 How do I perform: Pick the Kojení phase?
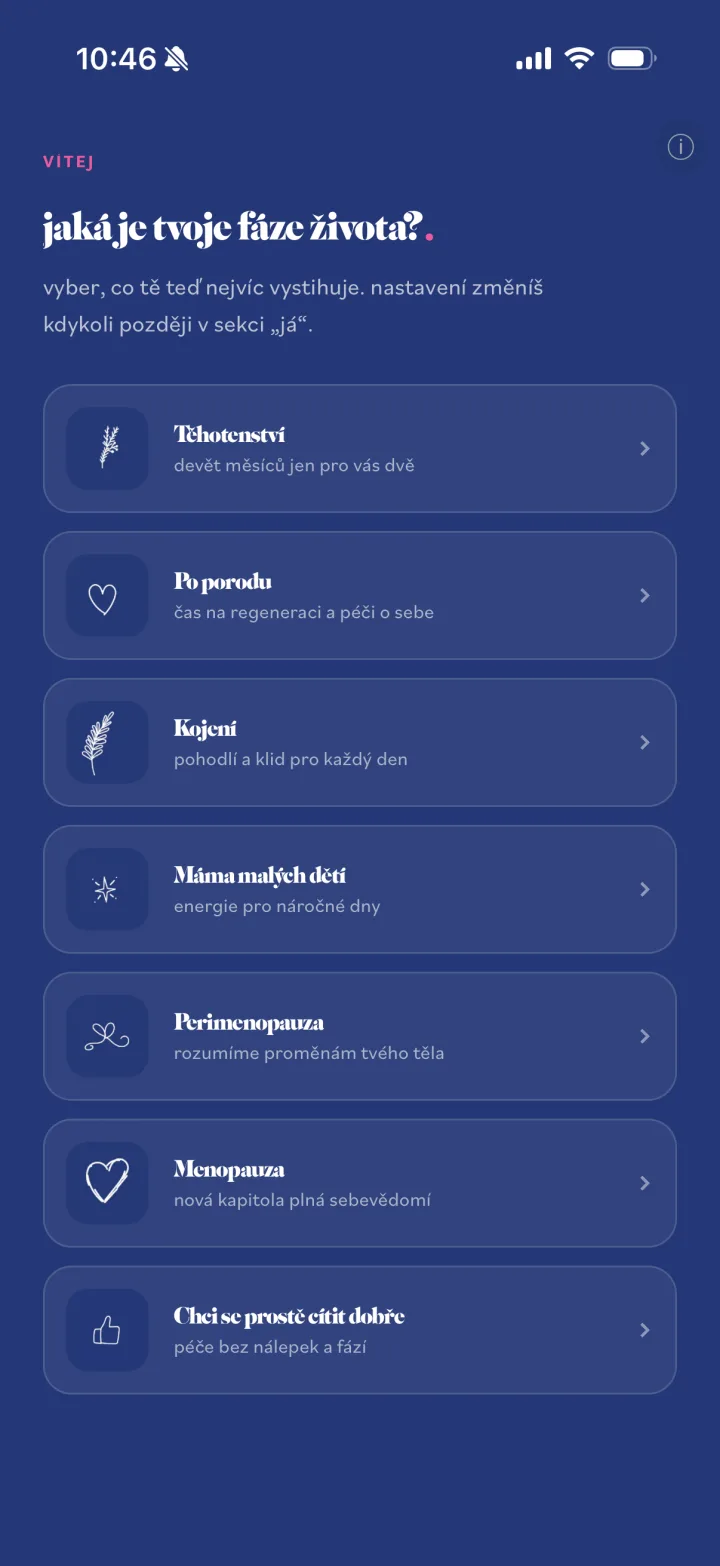click(360, 742)
